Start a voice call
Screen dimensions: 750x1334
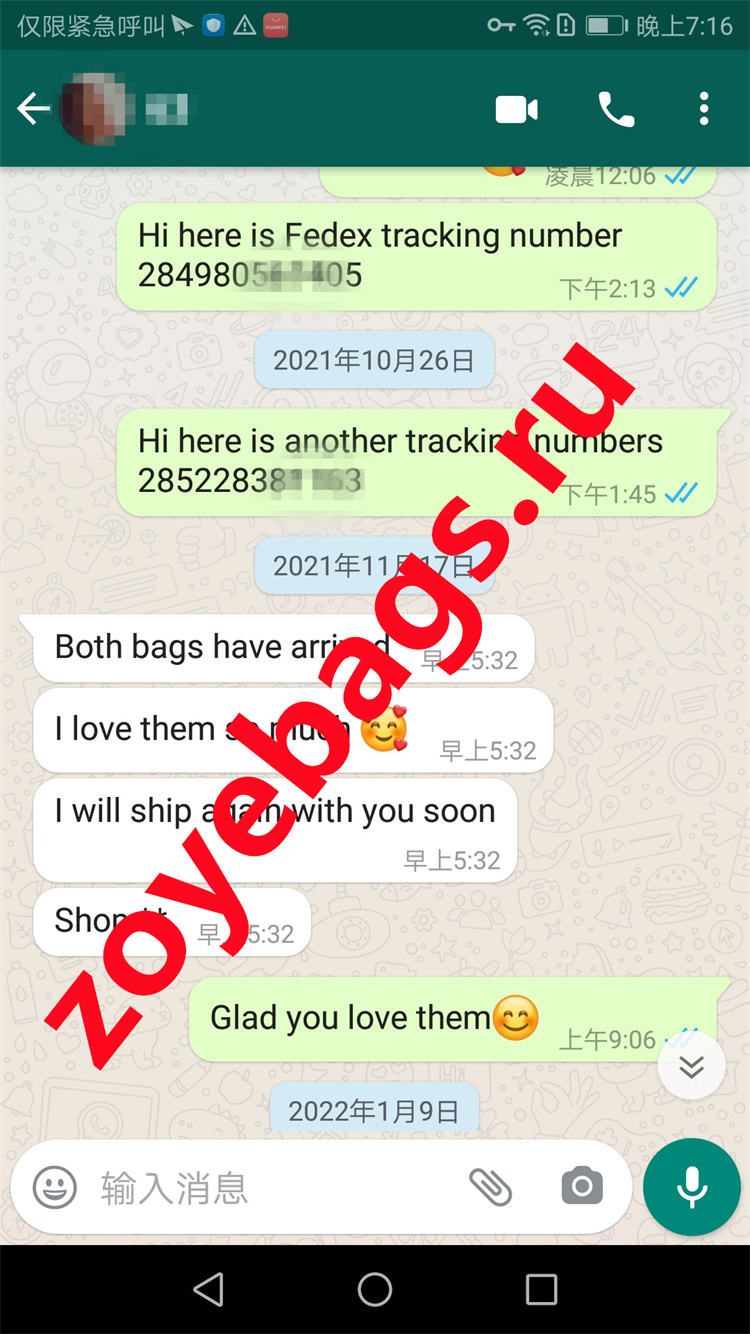click(x=616, y=109)
